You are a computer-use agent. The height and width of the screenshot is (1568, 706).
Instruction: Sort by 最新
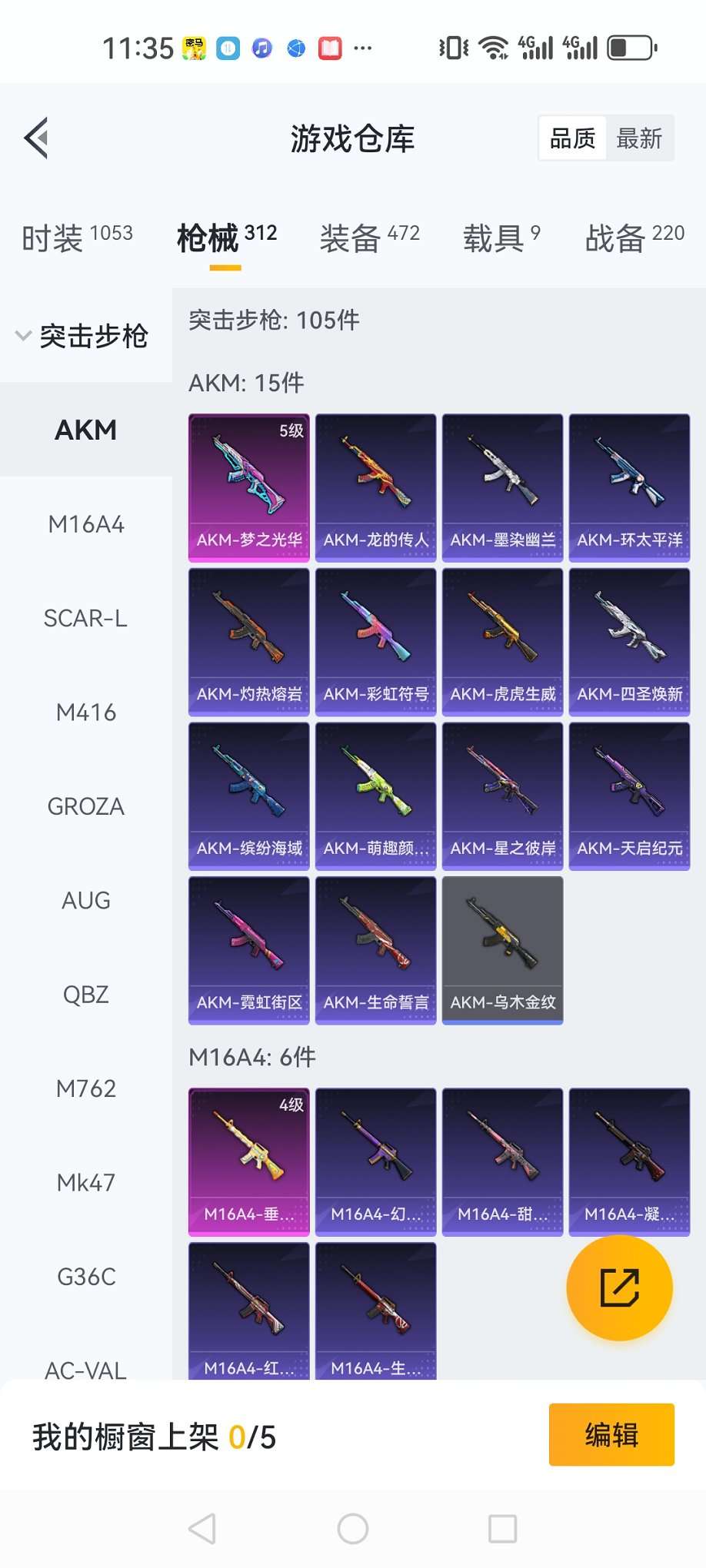pyautogui.click(x=638, y=138)
